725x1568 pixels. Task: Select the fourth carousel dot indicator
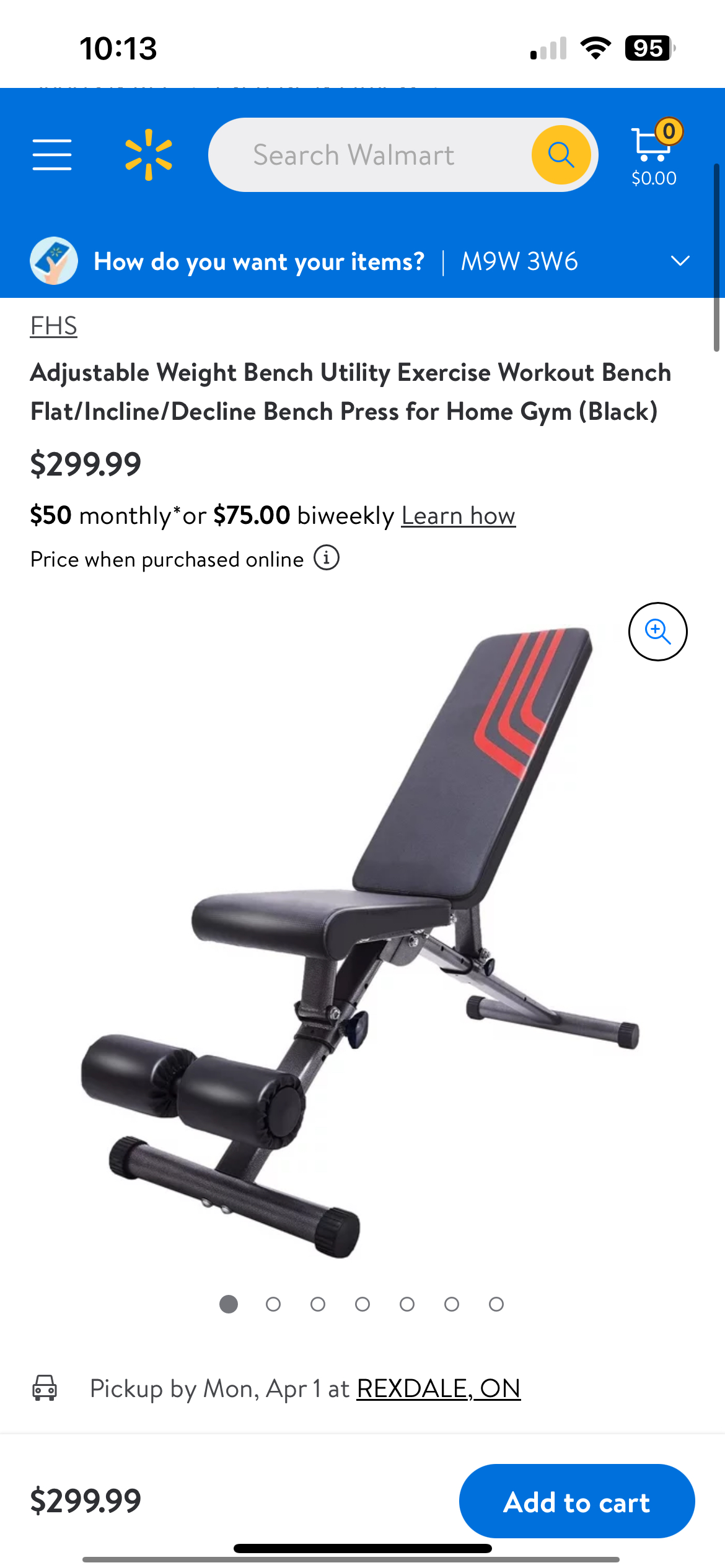(x=362, y=1304)
